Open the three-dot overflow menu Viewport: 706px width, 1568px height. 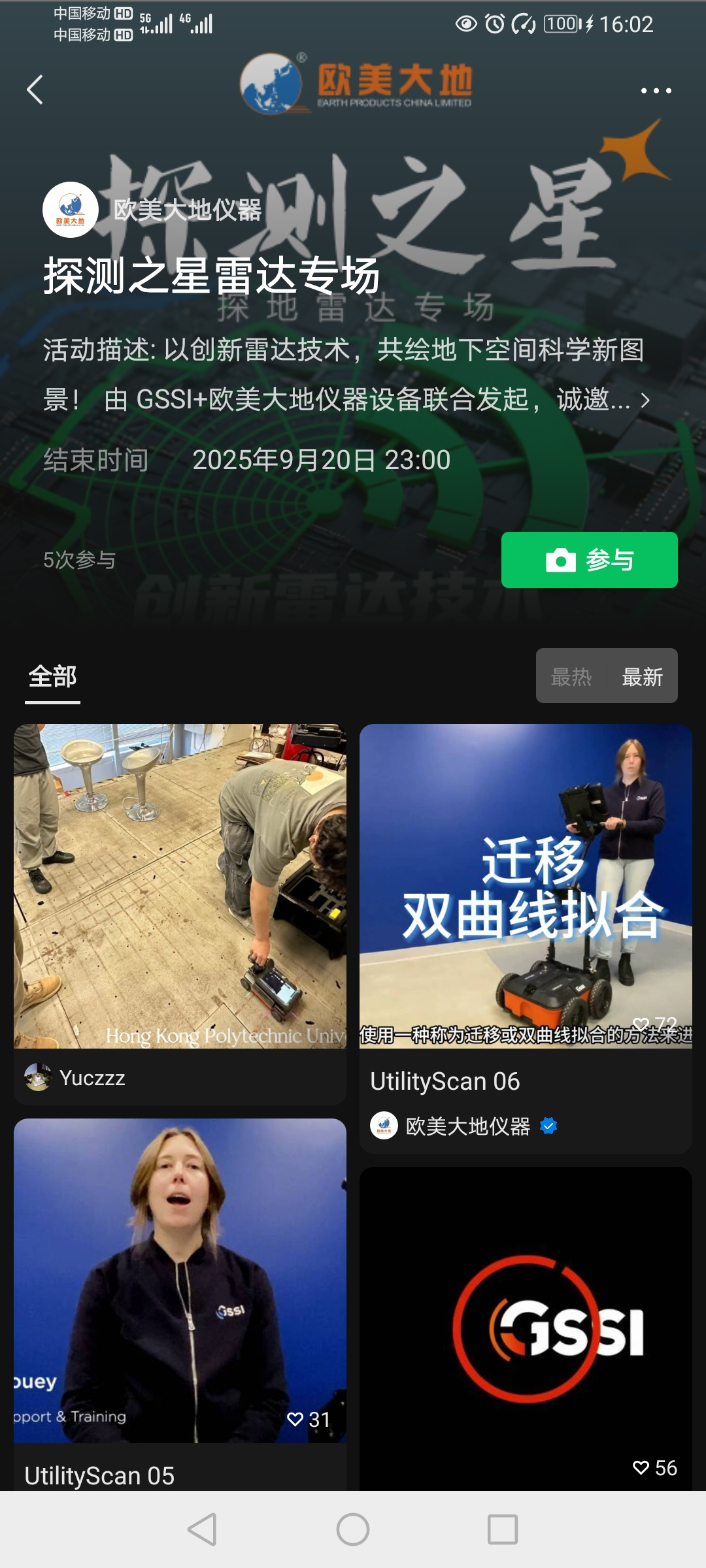[656, 91]
